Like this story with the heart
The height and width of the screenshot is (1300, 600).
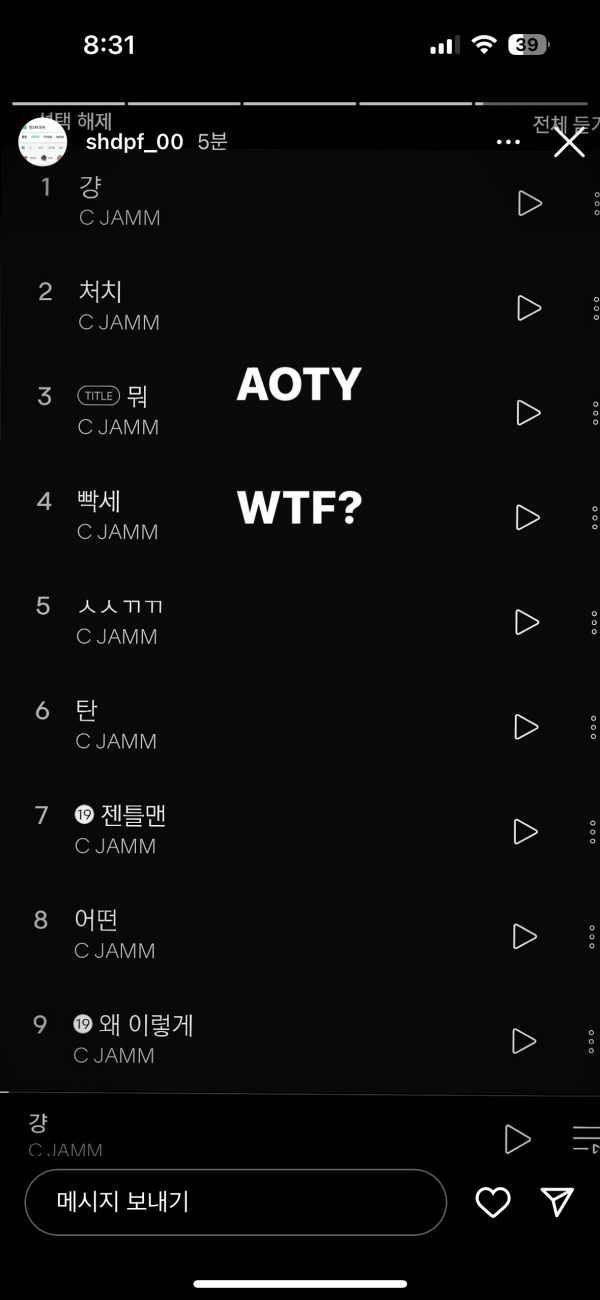coord(493,1202)
